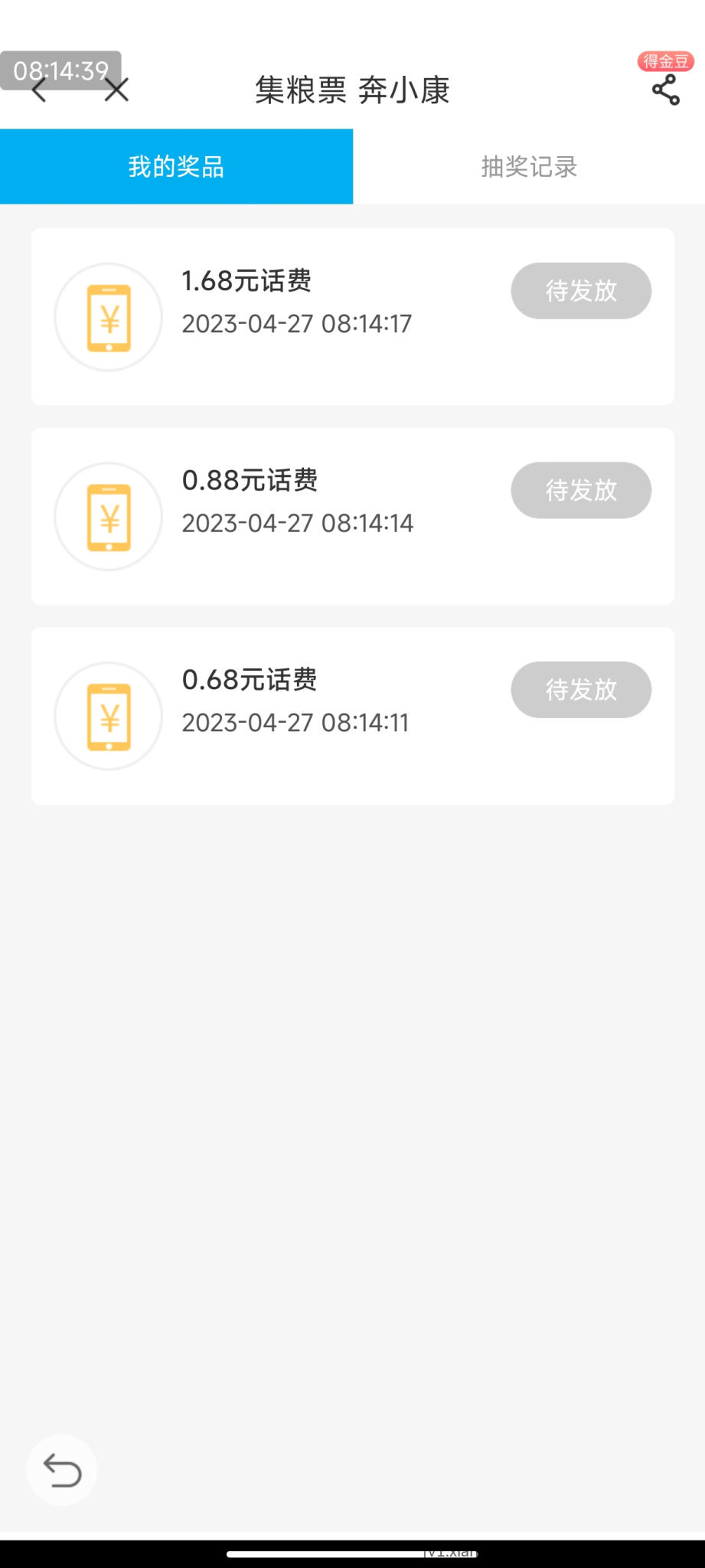This screenshot has width=705, height=1568.
Task: Tap the floating return arrow button
Action: coord(62,1470)
